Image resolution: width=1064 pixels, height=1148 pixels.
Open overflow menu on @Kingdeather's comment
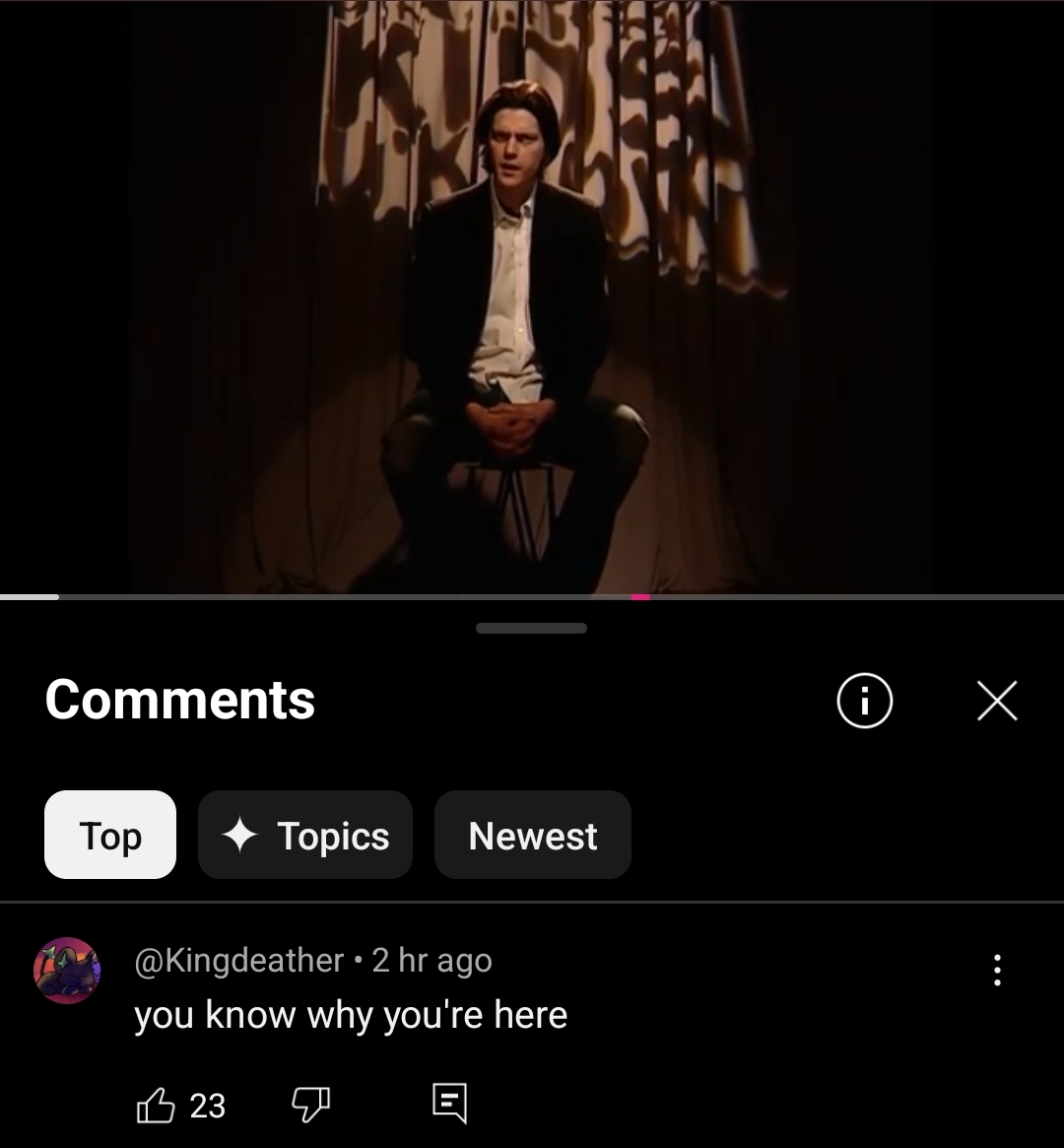click(997, 970)
